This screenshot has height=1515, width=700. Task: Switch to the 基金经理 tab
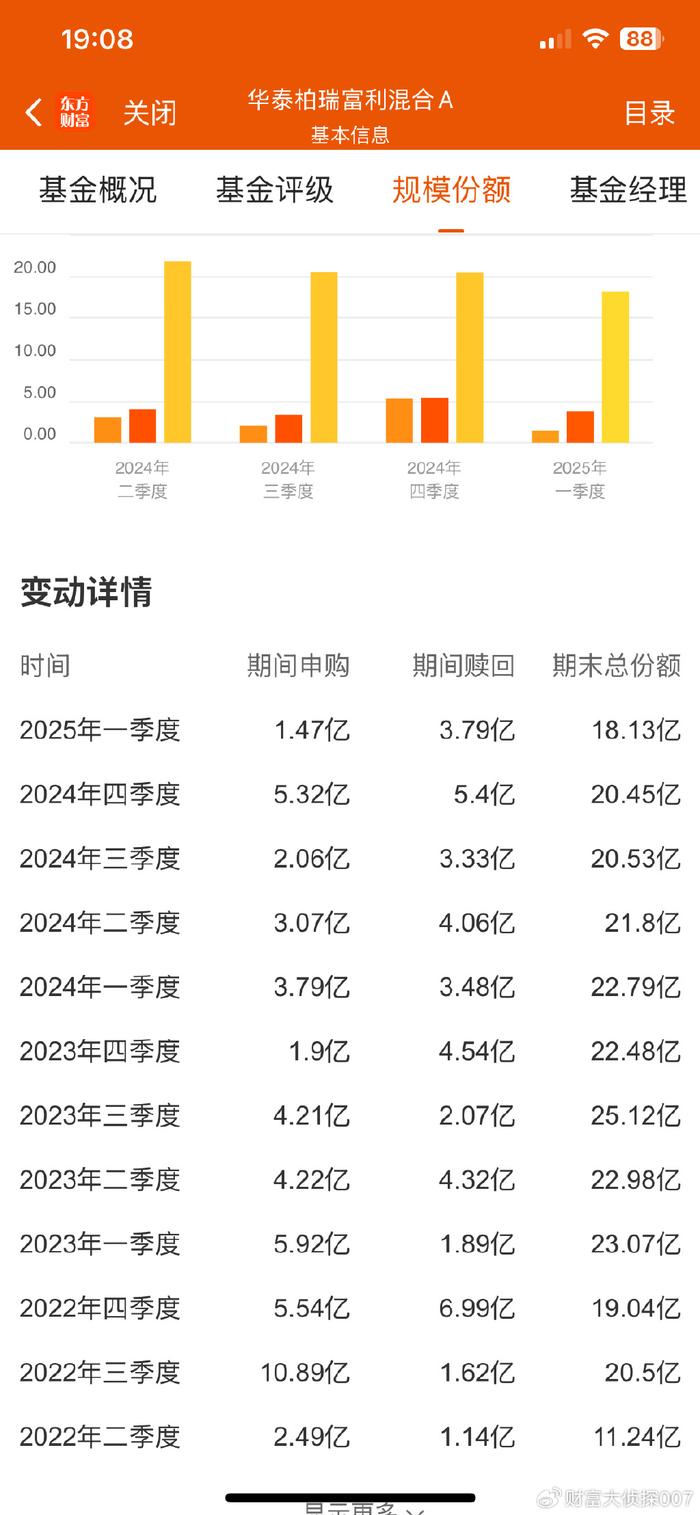click(629, 190)
